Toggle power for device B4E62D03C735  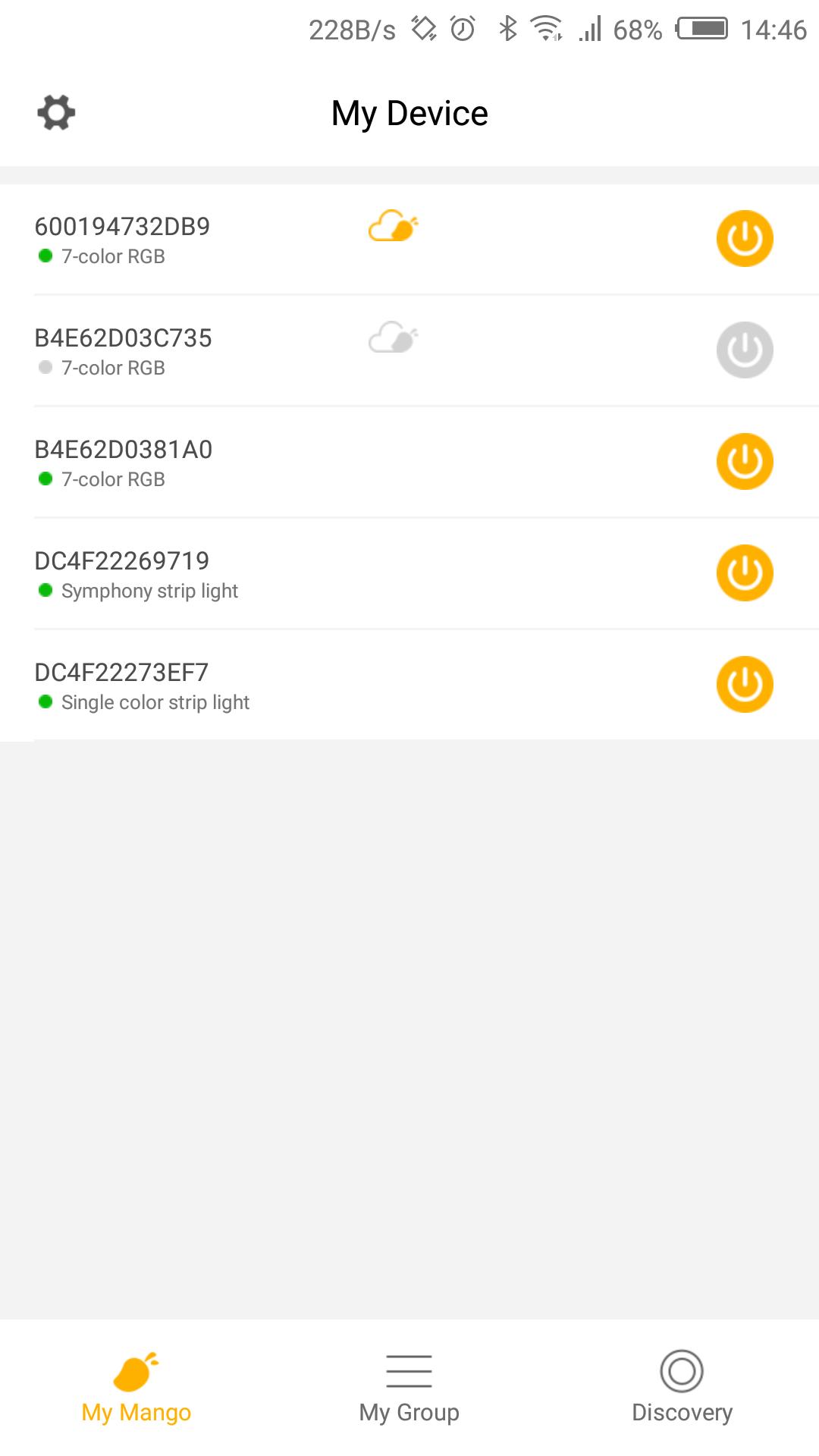pyautogui.click(x=744, y=350)
